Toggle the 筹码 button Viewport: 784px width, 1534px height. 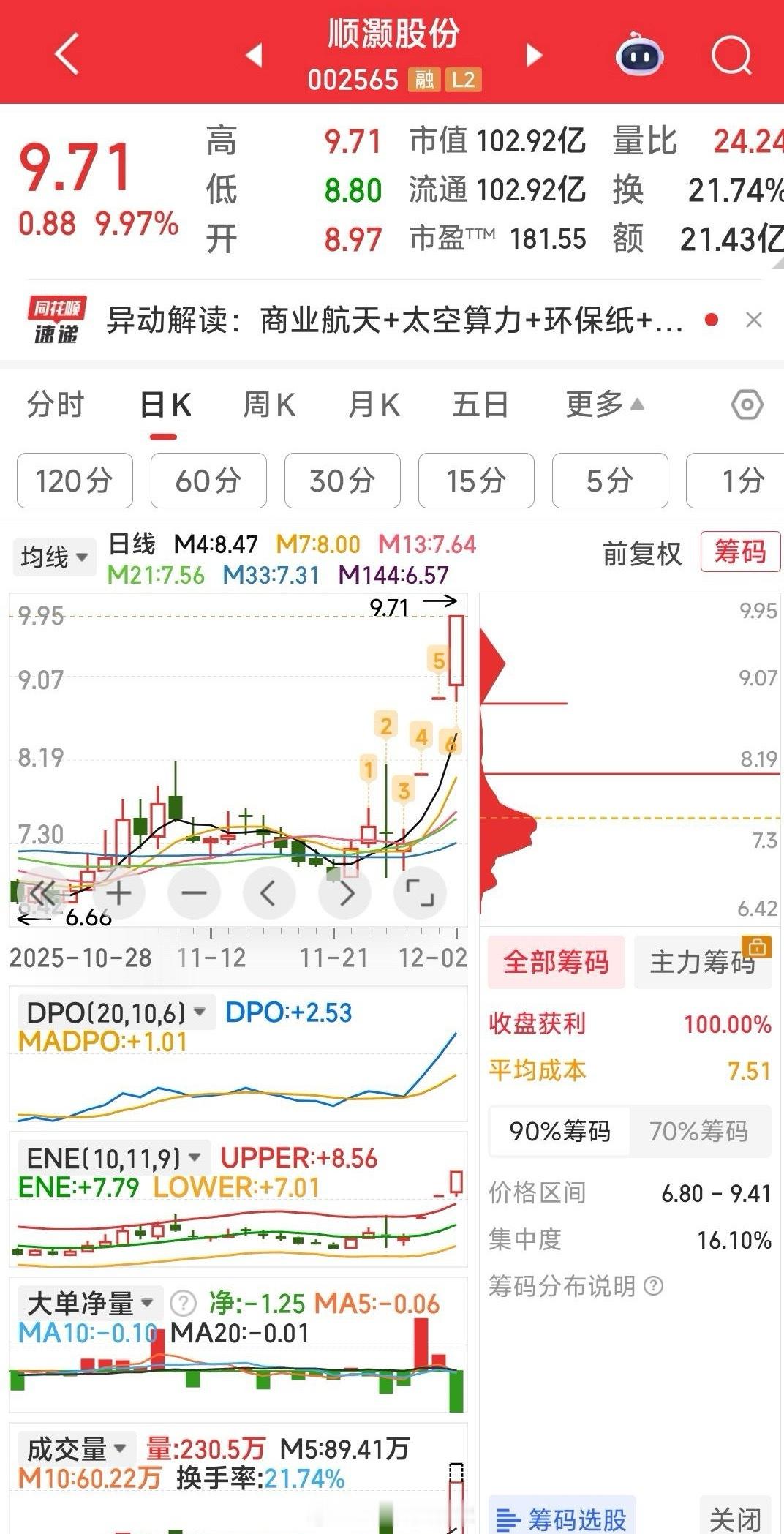739,552
